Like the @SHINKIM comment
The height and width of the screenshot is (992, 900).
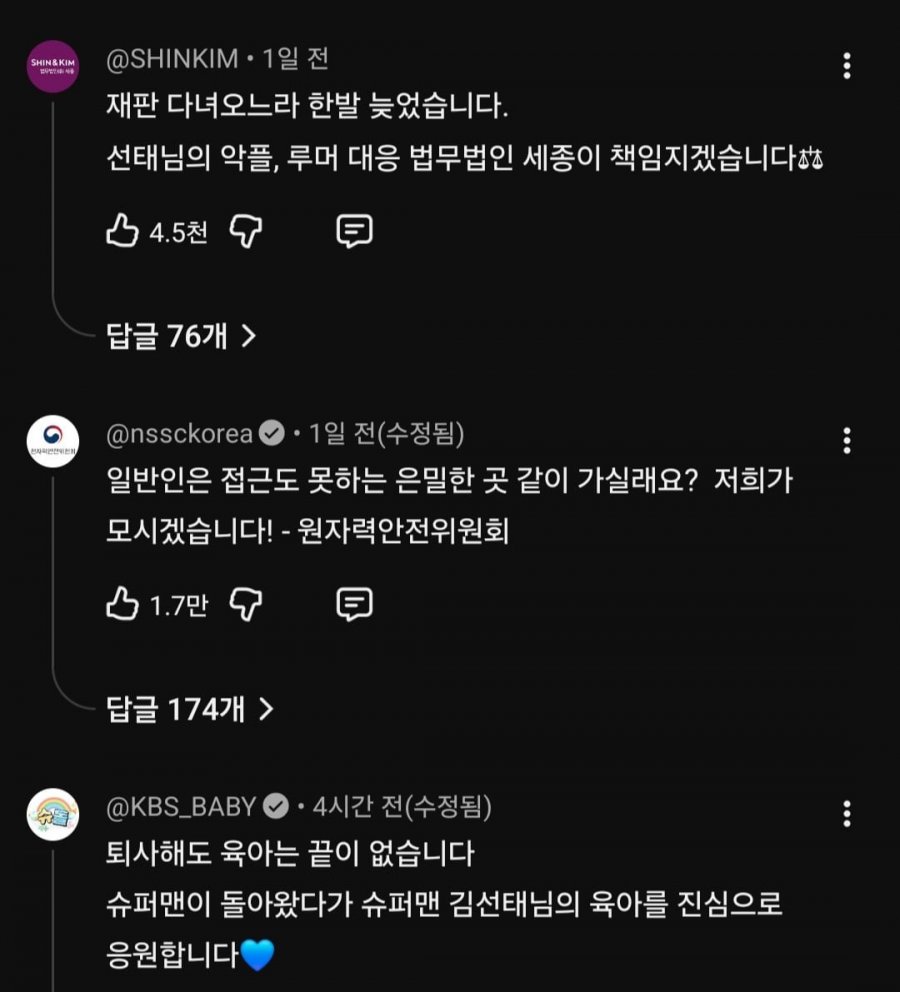coord(122,232)
